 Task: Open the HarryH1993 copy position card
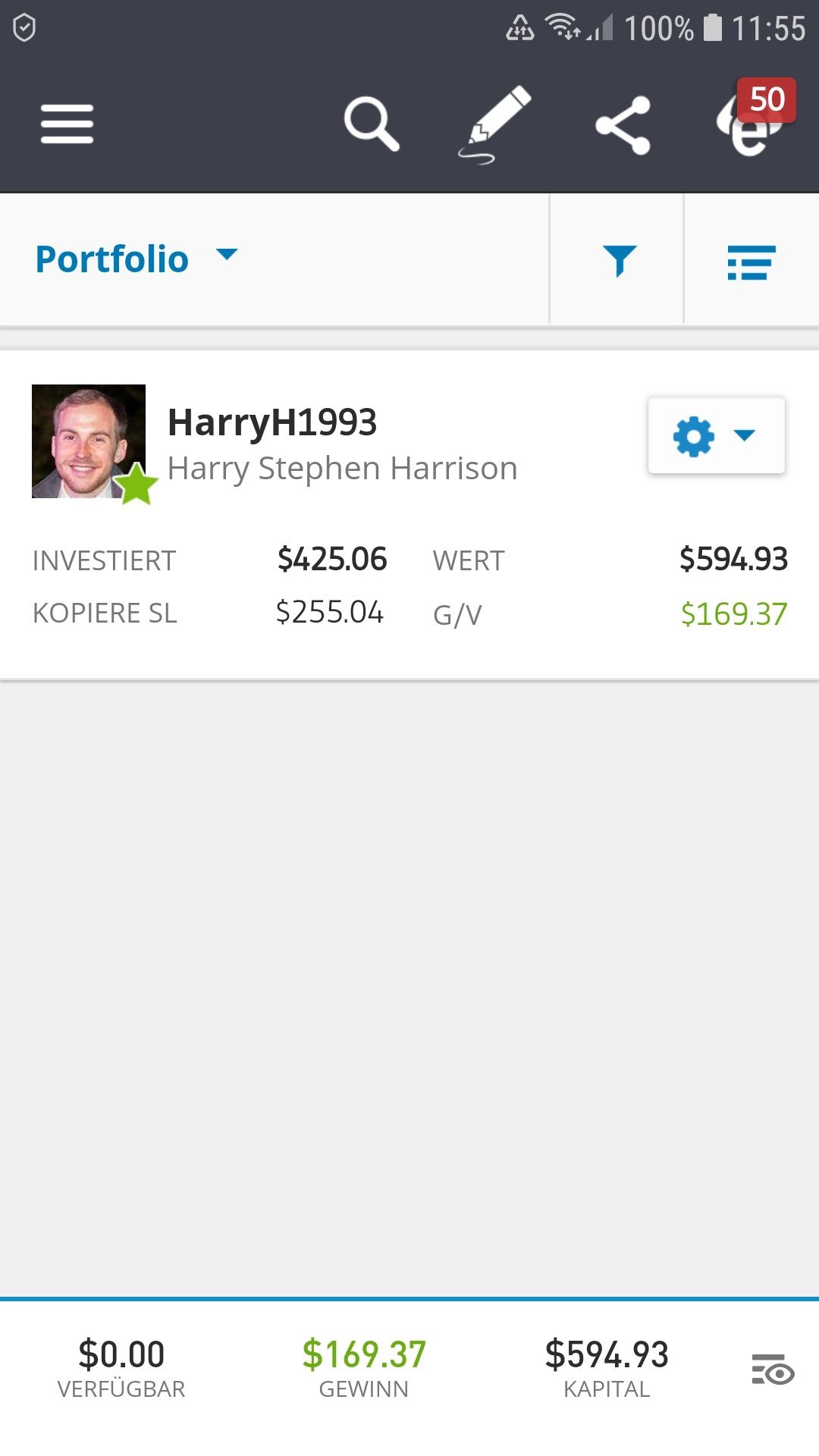point(409,515)
